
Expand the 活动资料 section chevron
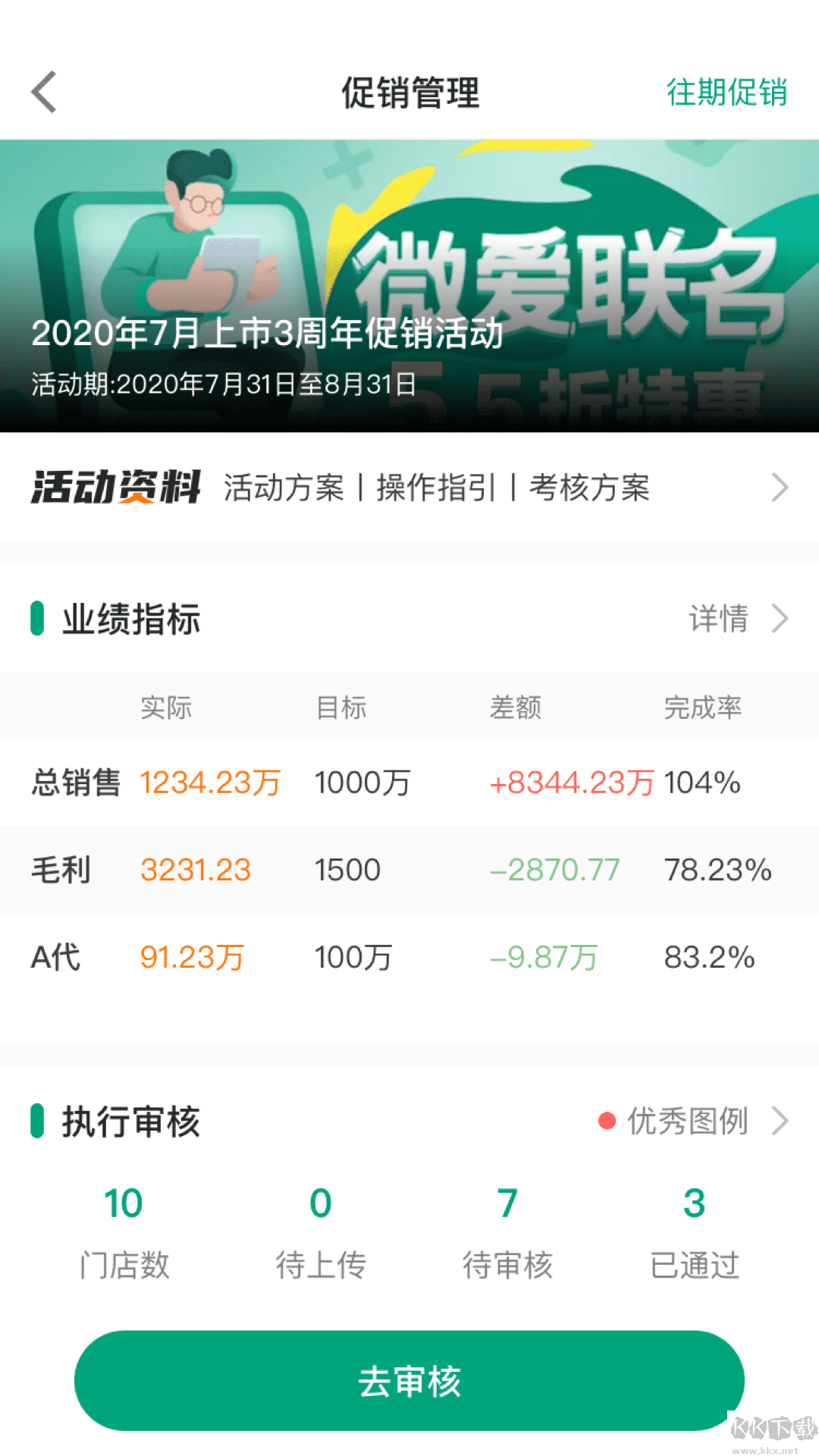(780, 489)
